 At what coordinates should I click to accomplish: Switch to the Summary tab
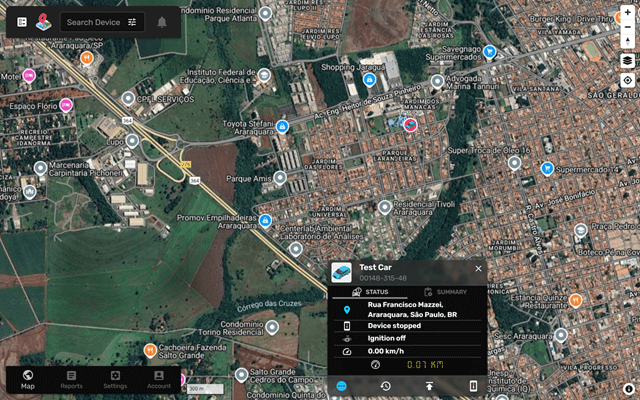pos(446,291)
